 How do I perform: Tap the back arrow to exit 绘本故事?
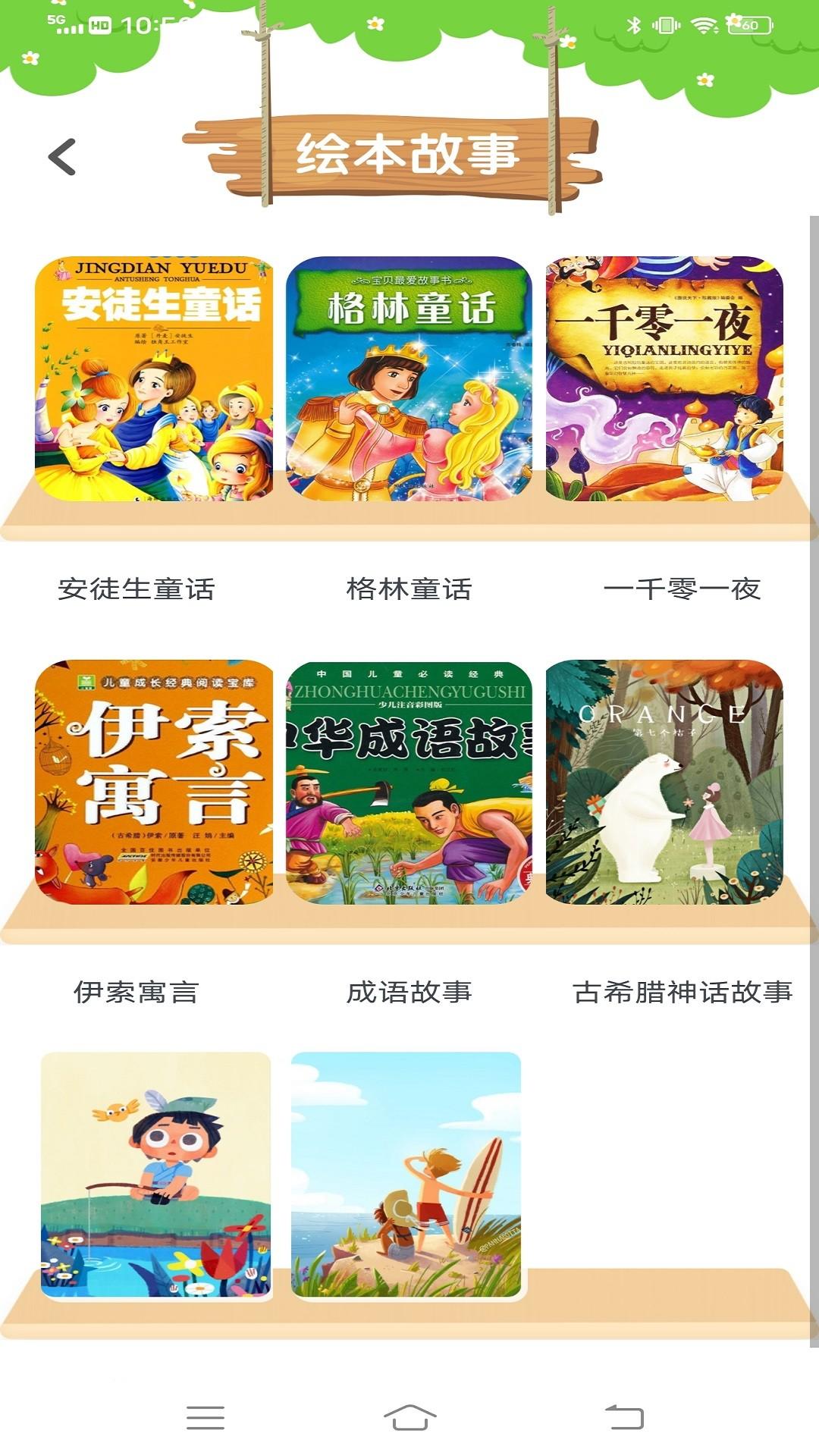pos(63,157)
